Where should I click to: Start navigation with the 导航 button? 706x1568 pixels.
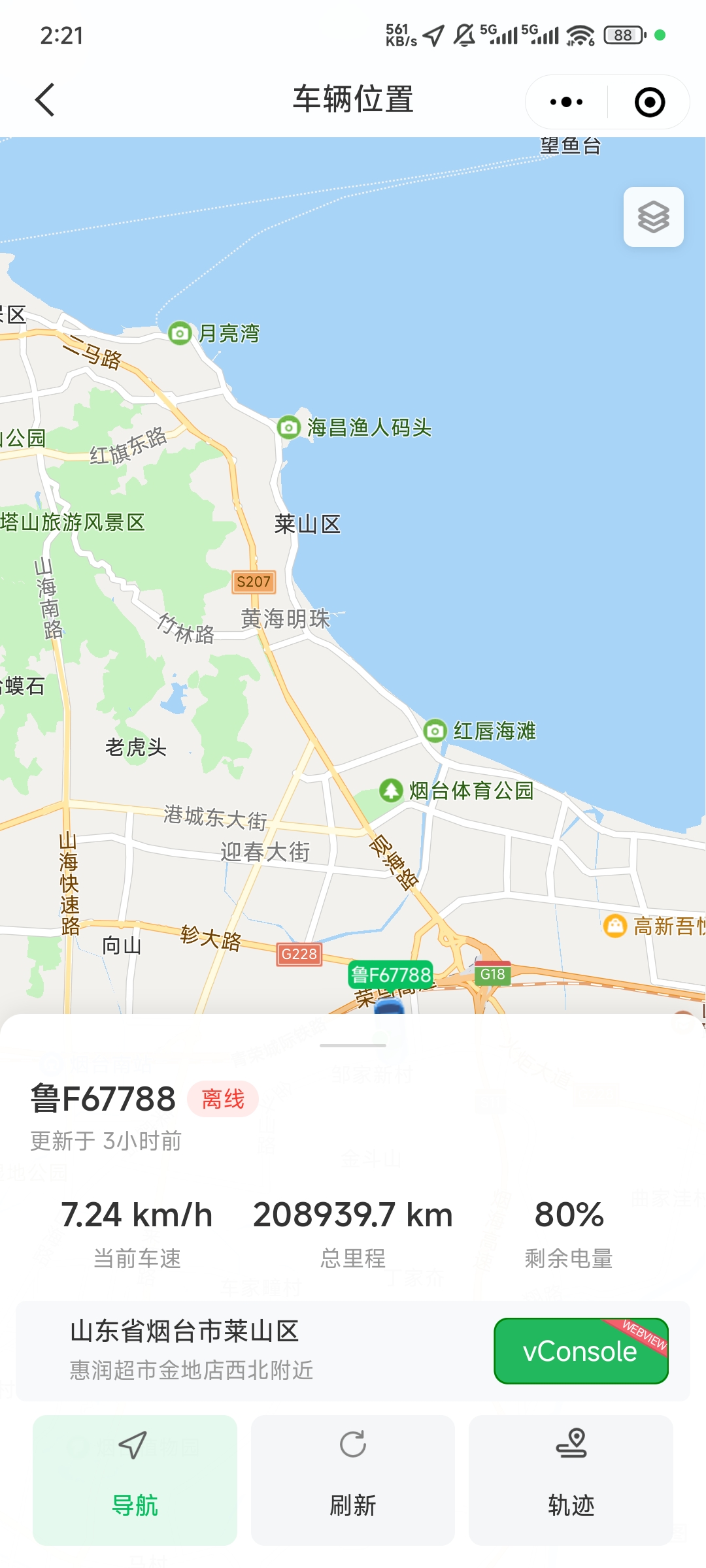click(135, 1479)
